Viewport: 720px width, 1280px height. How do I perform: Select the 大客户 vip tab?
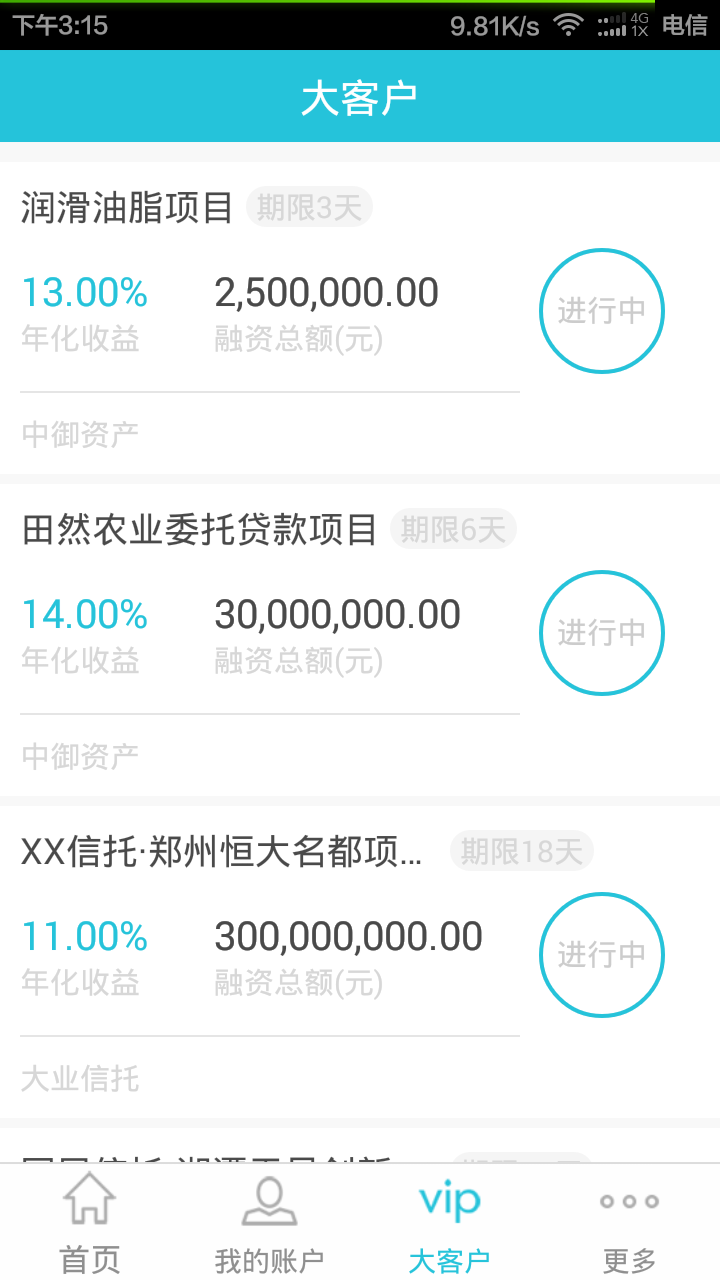(449, 1222)
